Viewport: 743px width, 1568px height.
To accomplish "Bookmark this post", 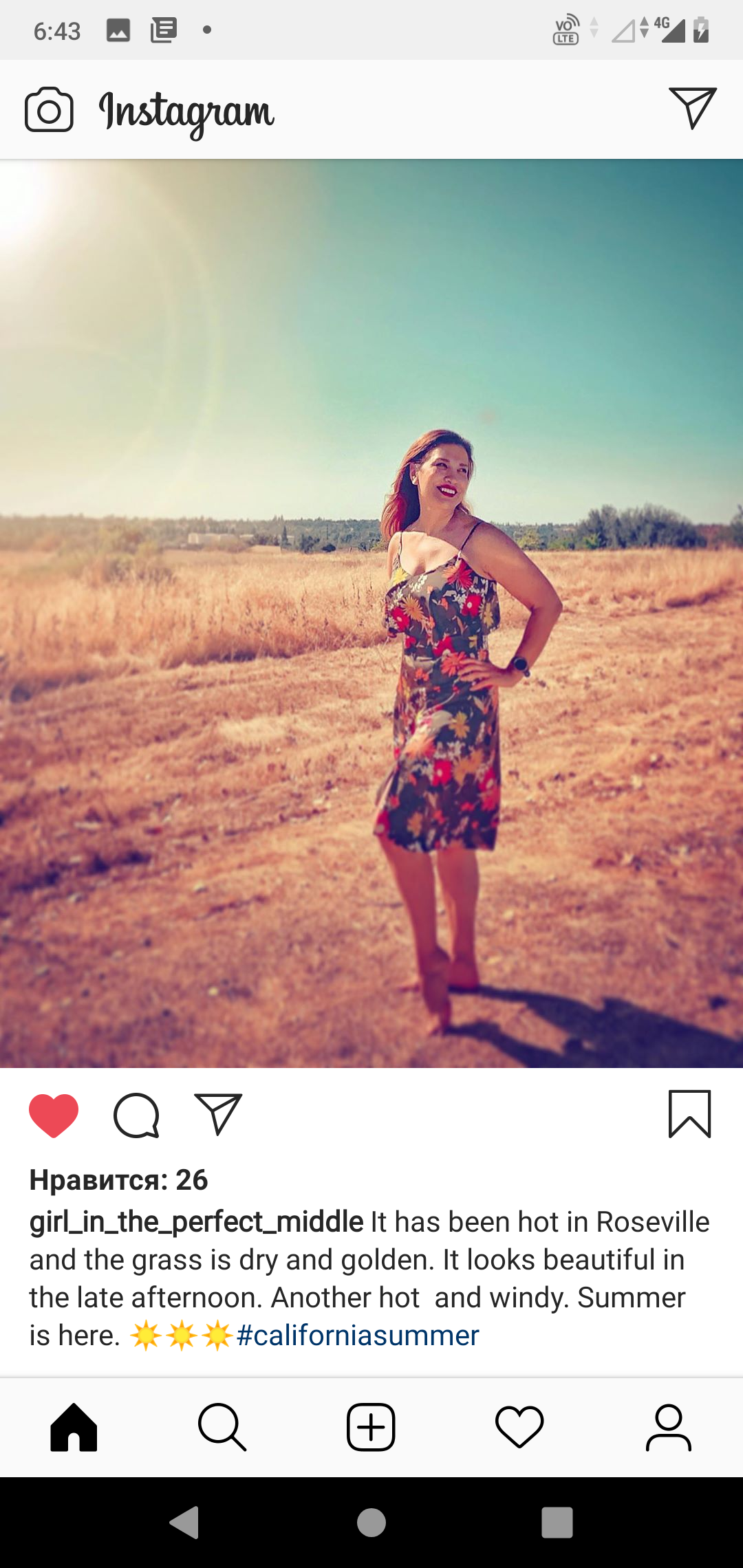I will pos(689,1114).
